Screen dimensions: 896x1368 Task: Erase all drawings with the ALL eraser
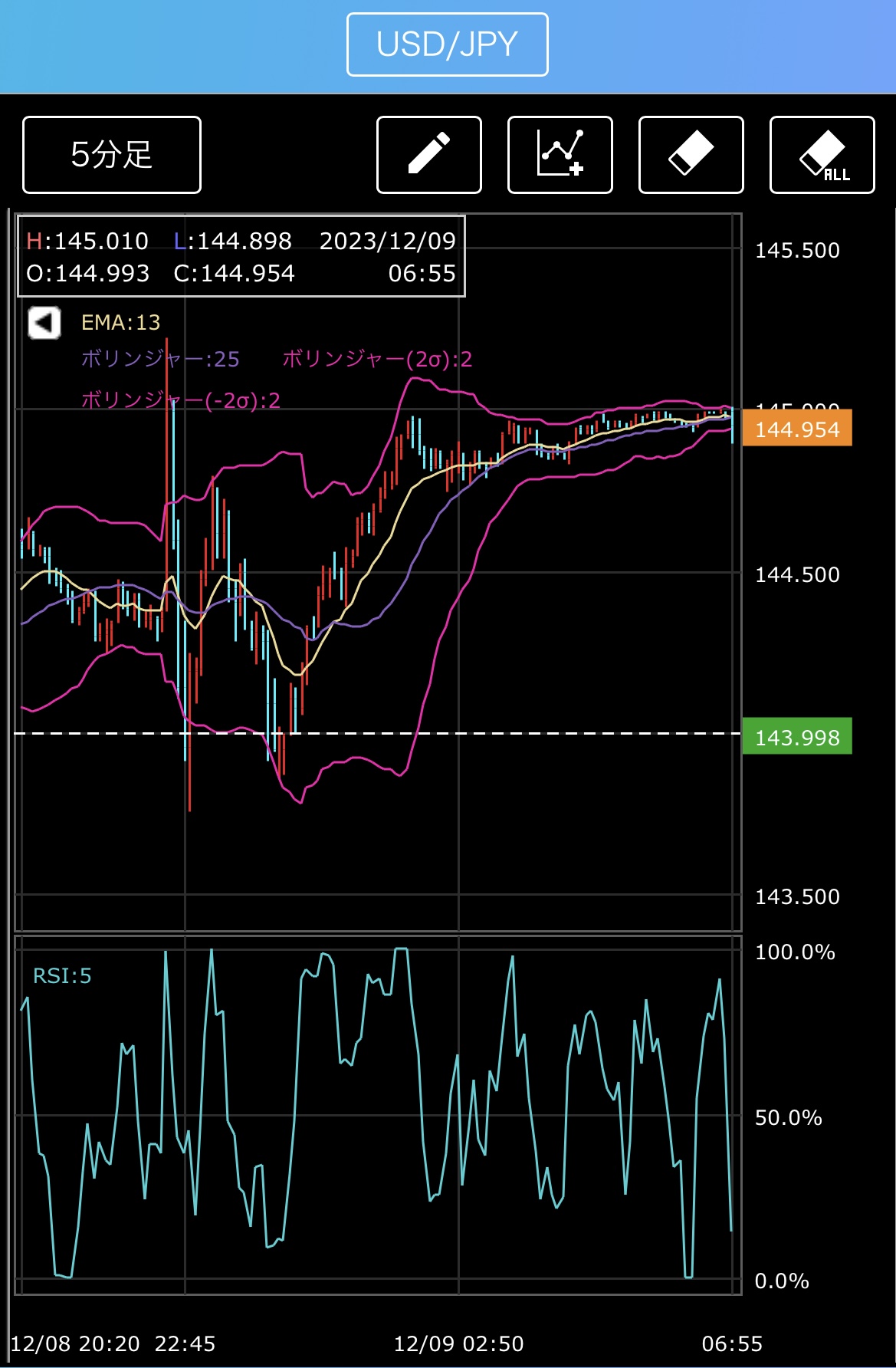click(822, 155)
